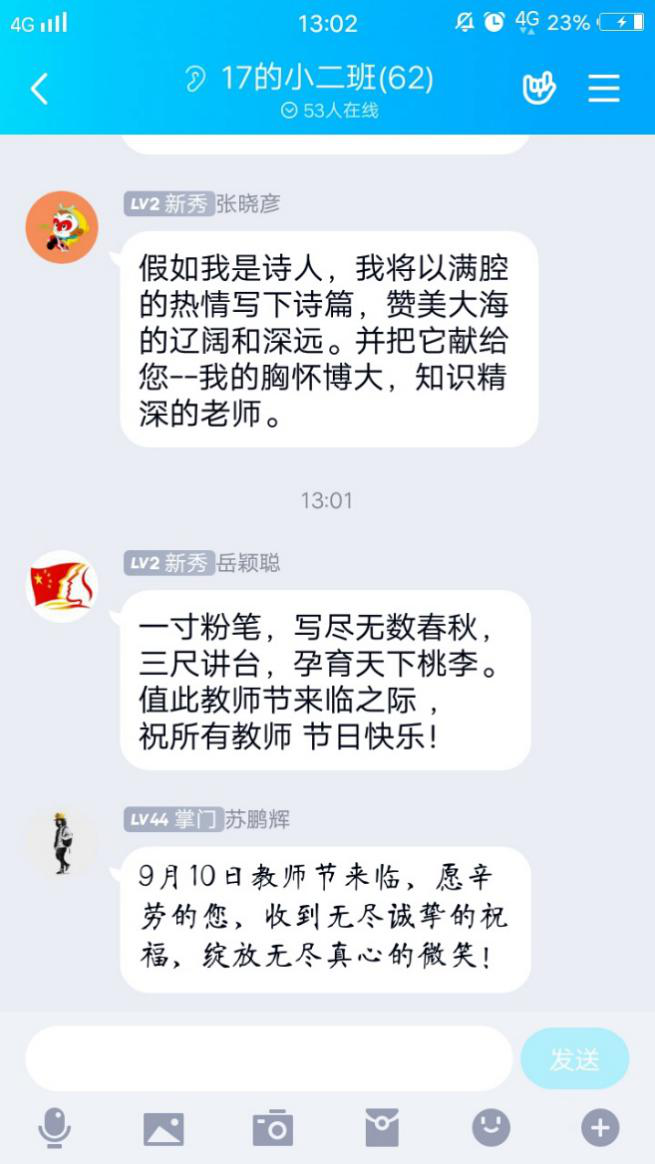Viewport: 655px width, 1164px height.
Task: Open 岳颖聪's profile avatar
Action: [x=62, y=587]
